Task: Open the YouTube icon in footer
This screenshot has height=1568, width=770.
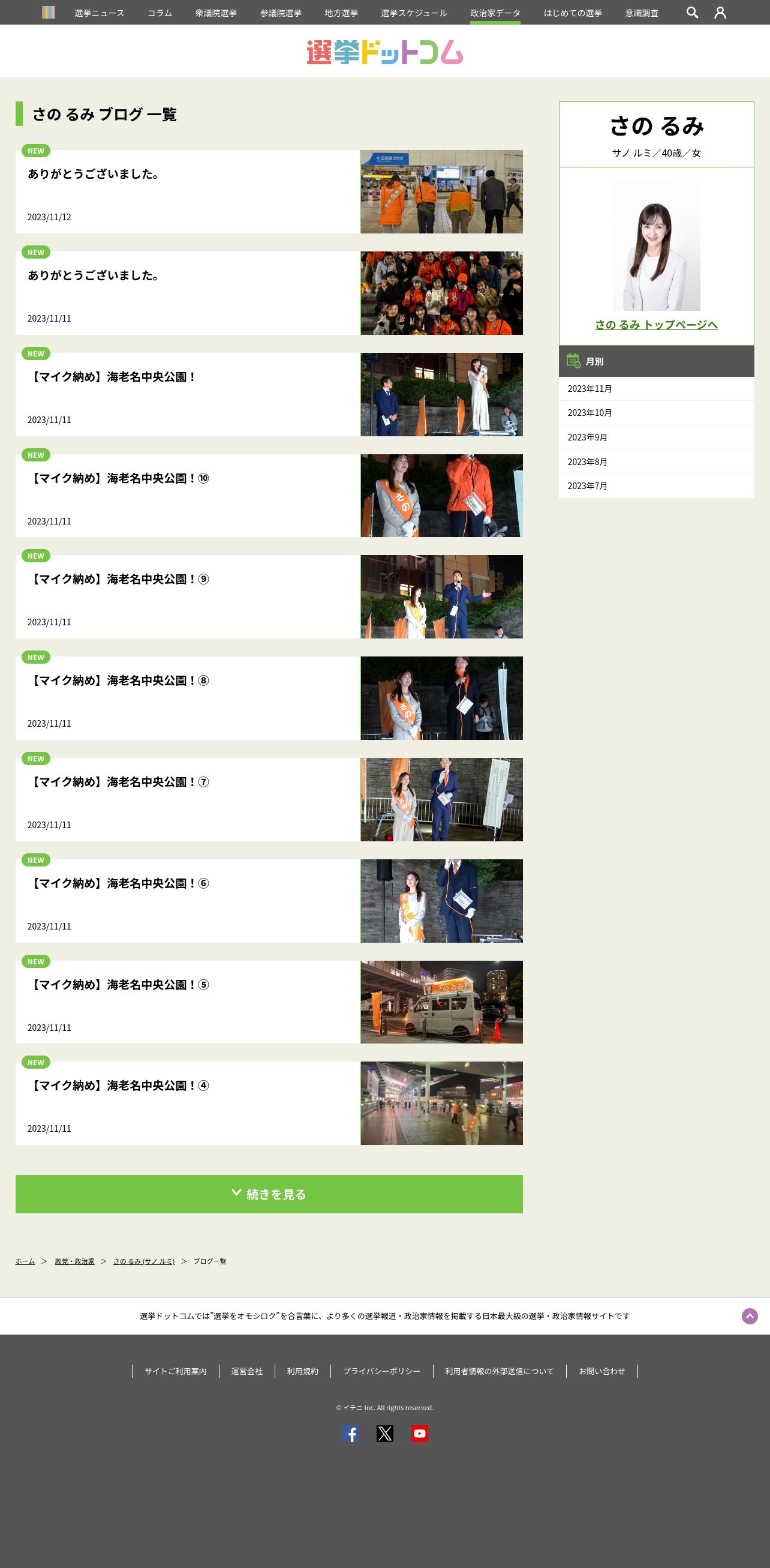Action: point(420,1434)
